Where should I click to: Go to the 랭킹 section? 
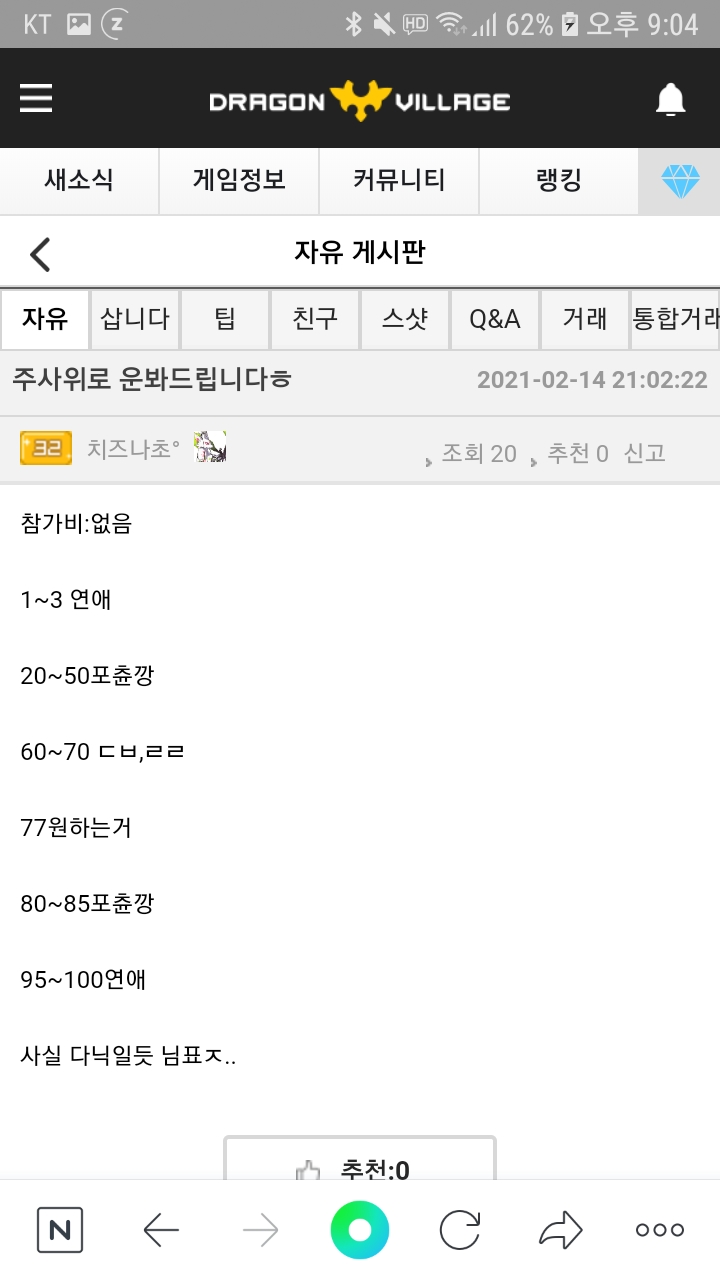click(559, 181)
